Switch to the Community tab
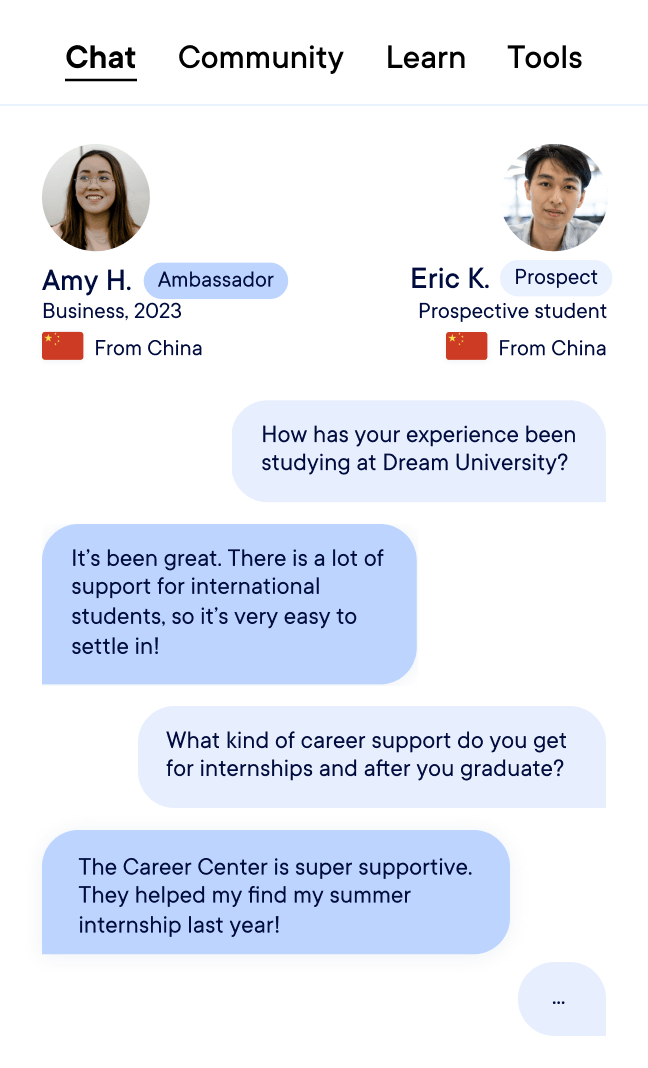Image resolution: width=648 pixels, height=1068 pixels. 260,58
